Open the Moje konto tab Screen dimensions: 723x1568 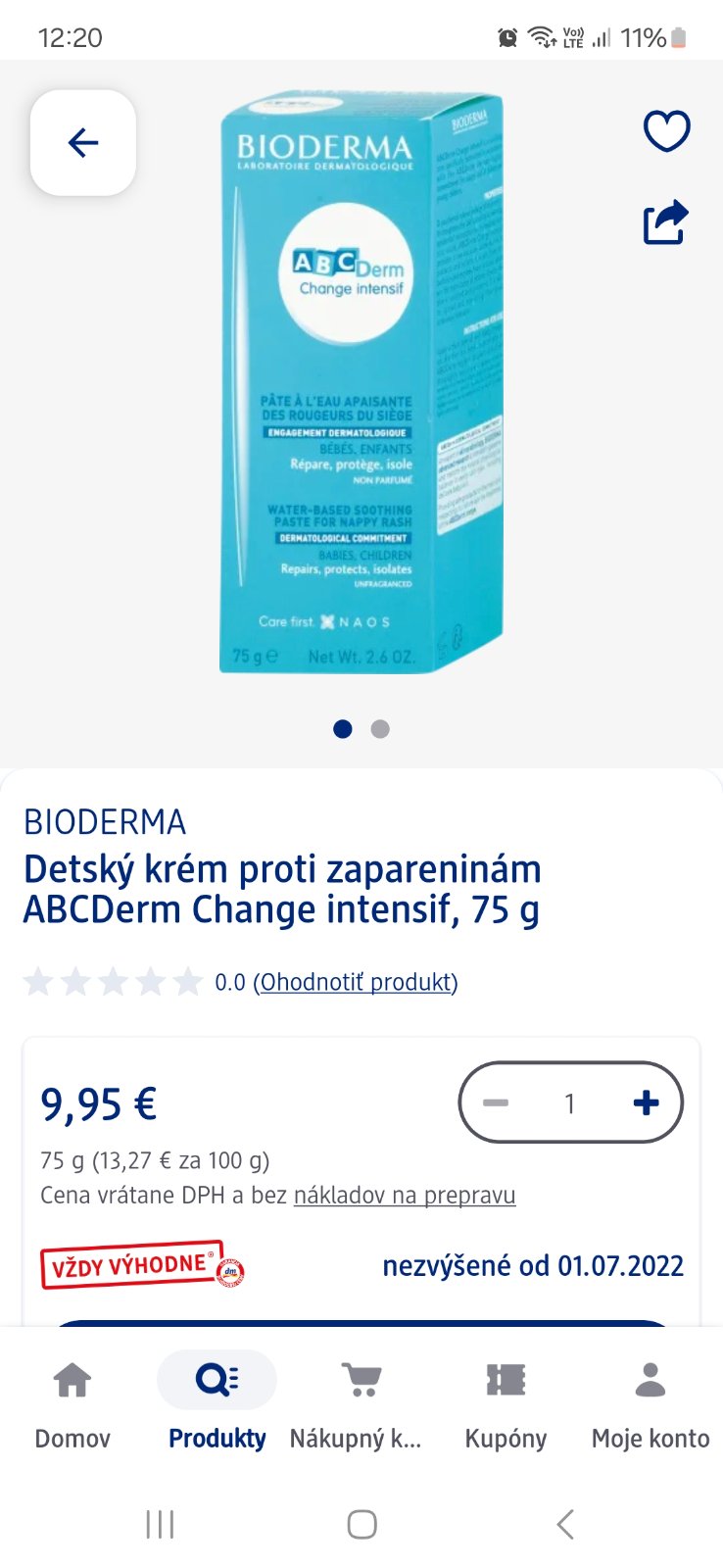click(651, 1401)
